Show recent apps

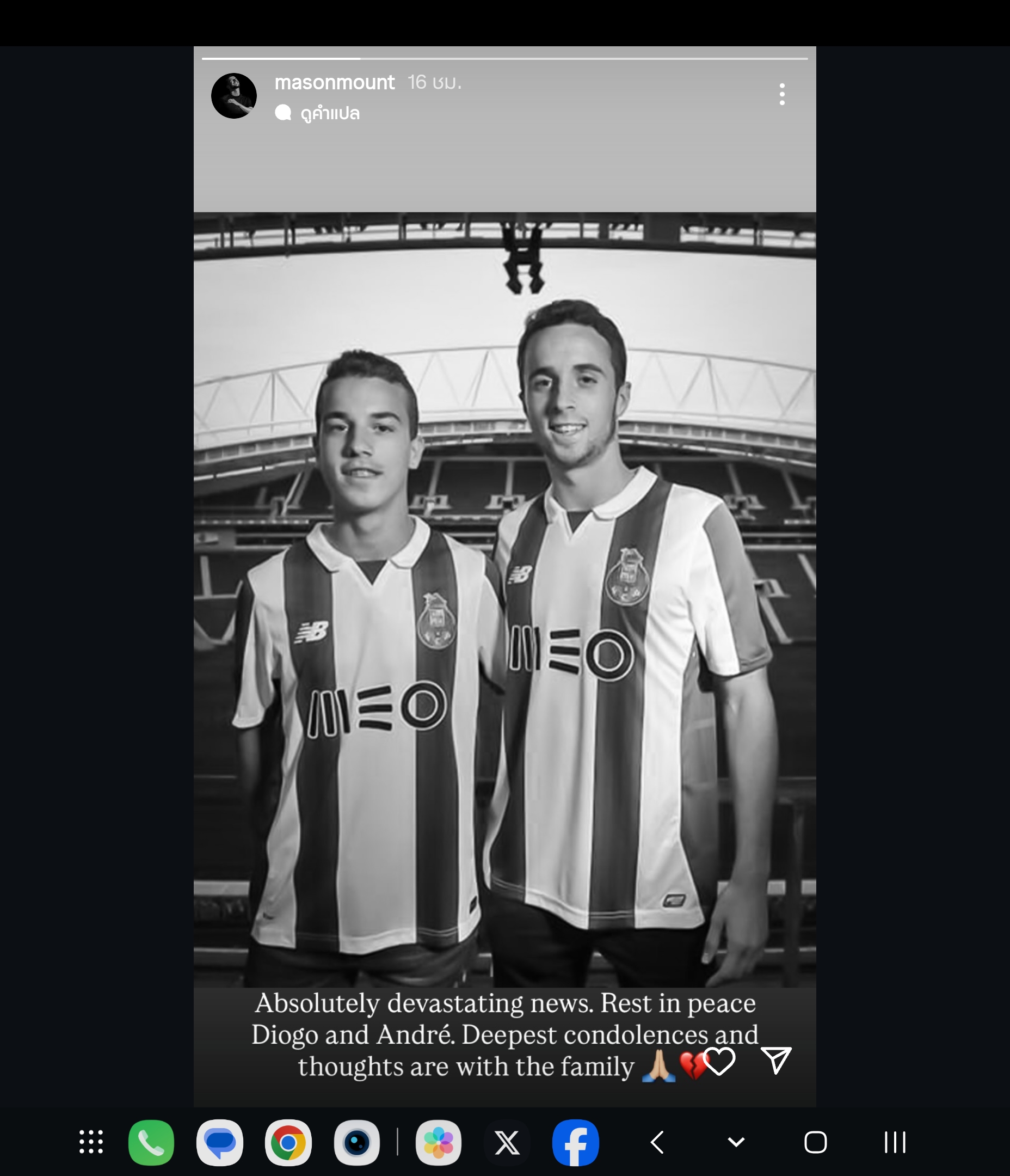click(895, 1142)
